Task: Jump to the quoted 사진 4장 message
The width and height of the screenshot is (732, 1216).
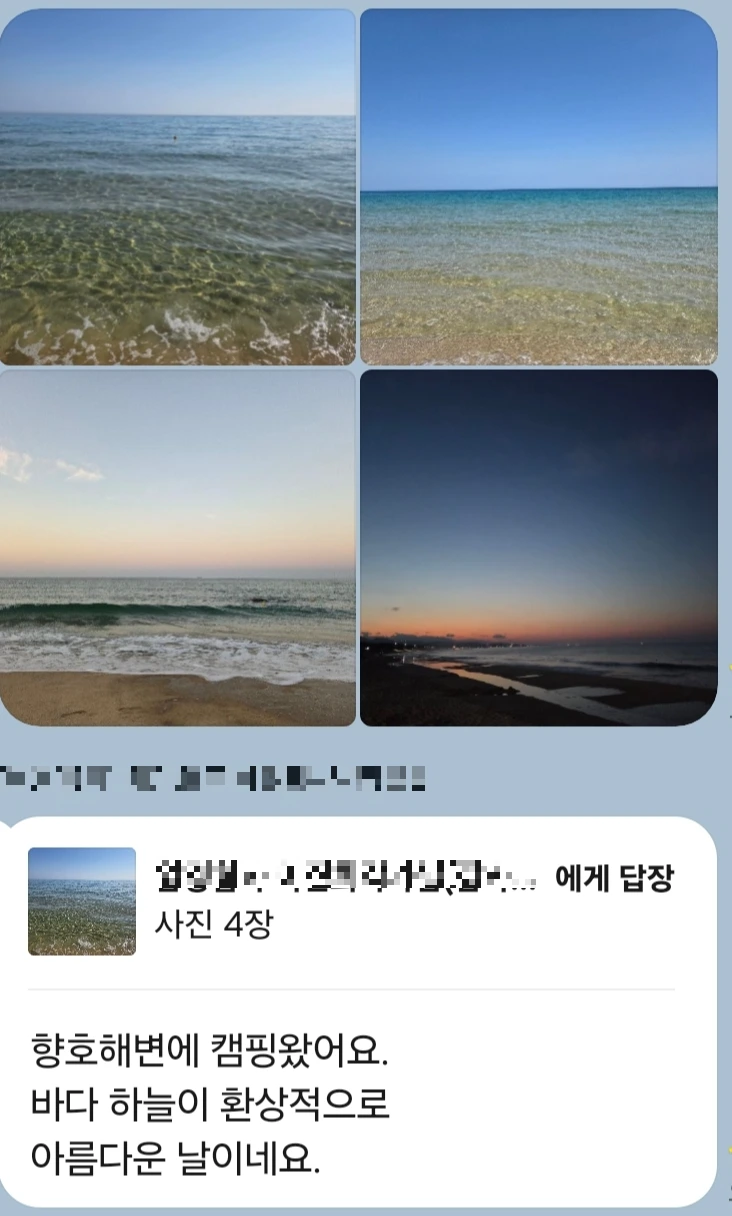Action: coord(351,902)
